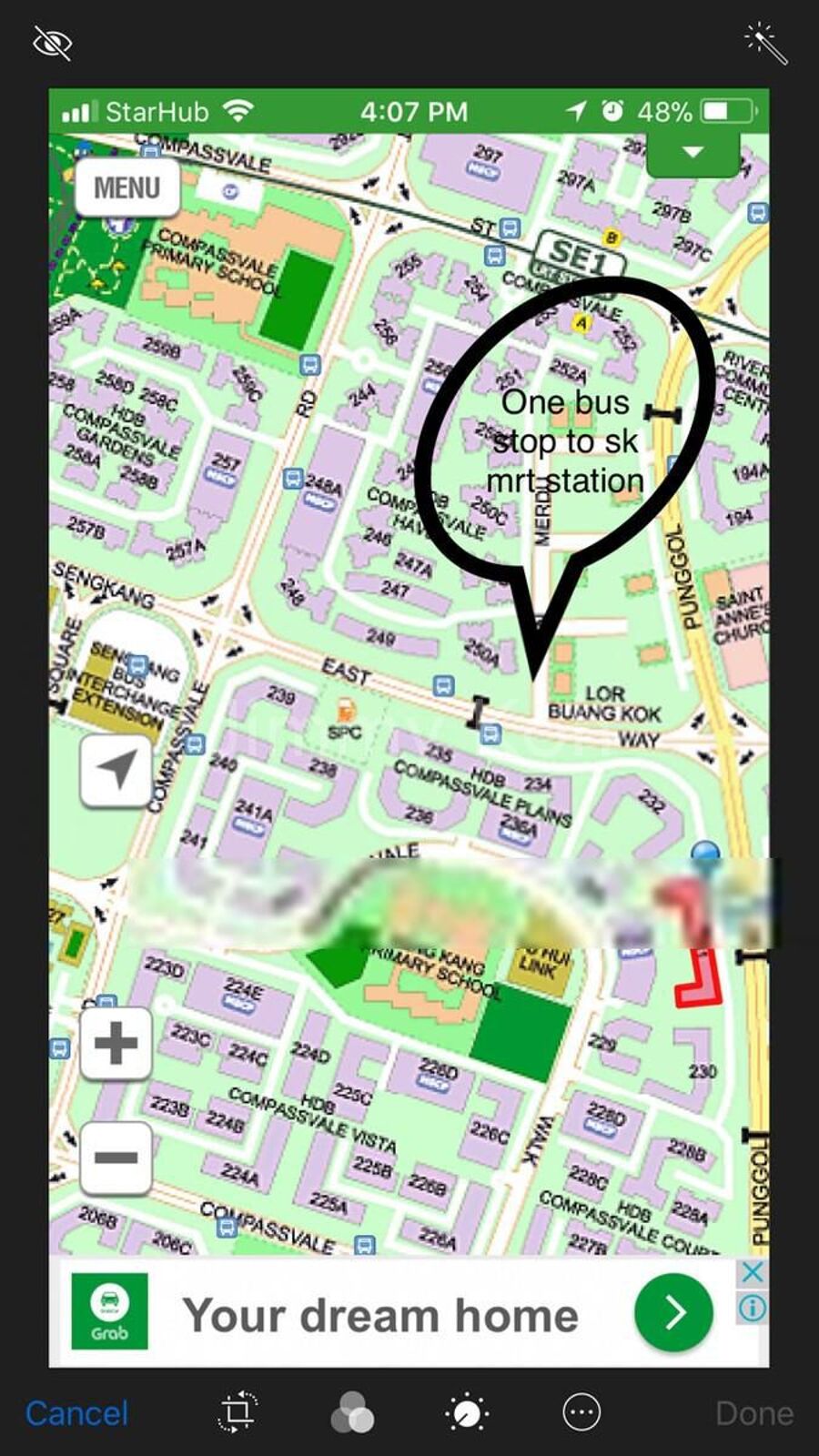This screenshot has height=1456, width=819.
Task: Tap the crossed-out eye icon
Action: click(52, 43)
